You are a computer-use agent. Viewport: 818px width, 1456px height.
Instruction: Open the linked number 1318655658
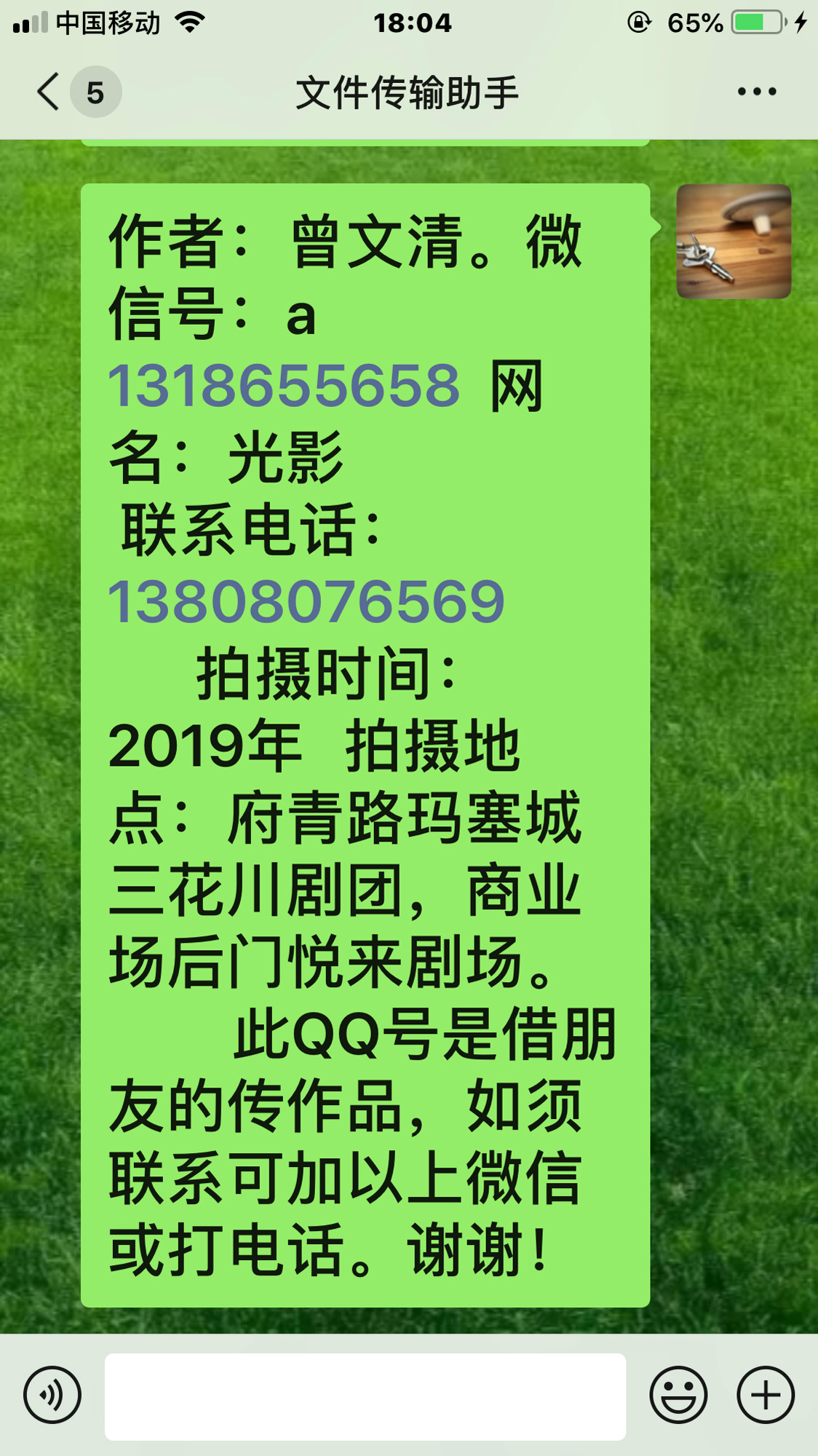tap(284, 386)
